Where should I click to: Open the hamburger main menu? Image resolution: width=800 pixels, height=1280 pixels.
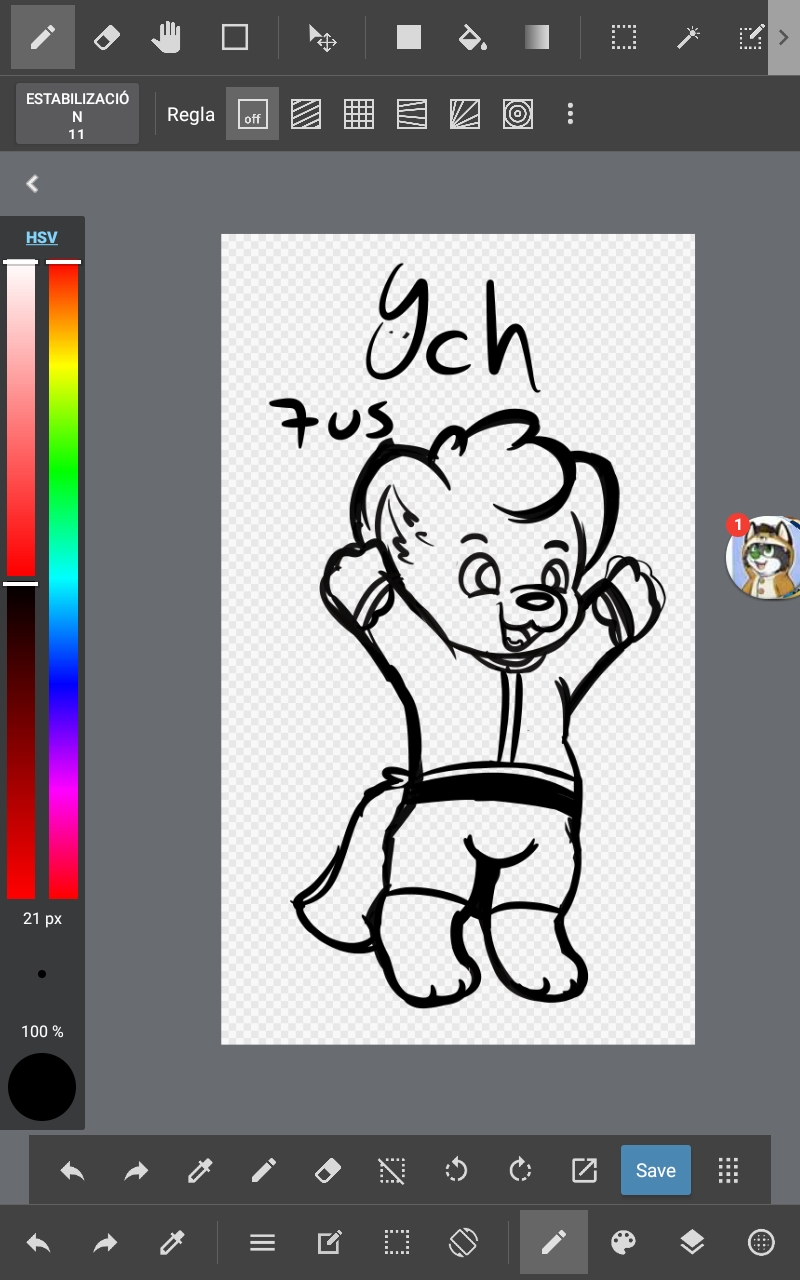click(262, 1243)
